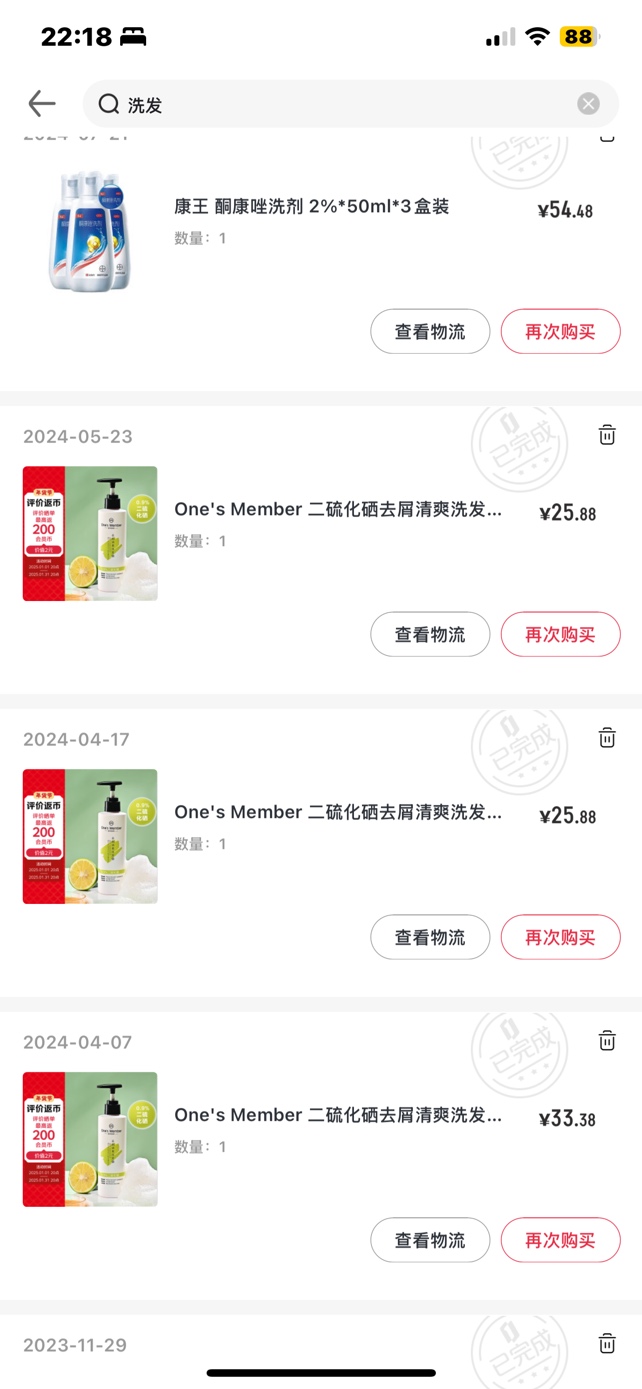Reorder the ¥33.38 One's Member shampoo

(560, 1241)
